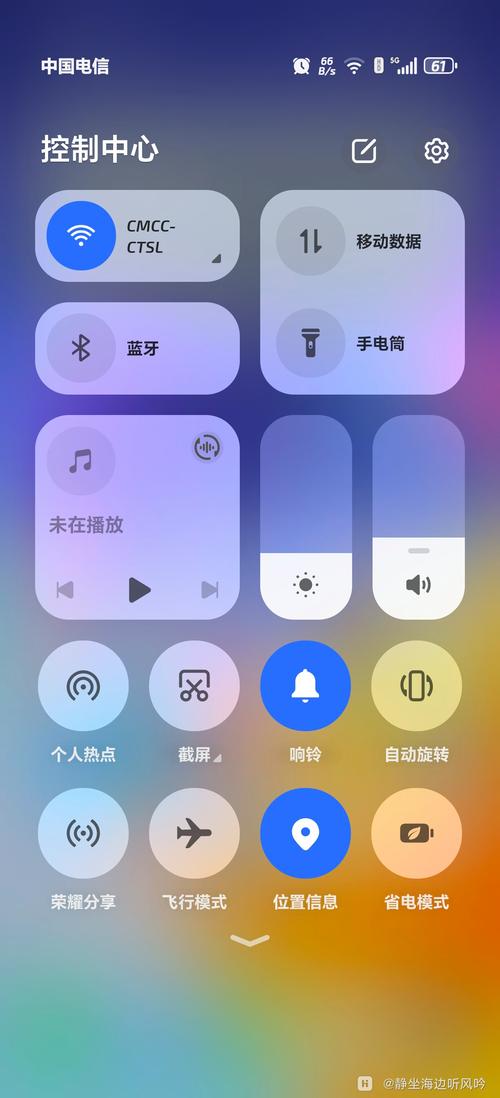The width and height of the screenshot is (500, 1098).
Task: Open the audio output switch icon
Action: point(207,447)
